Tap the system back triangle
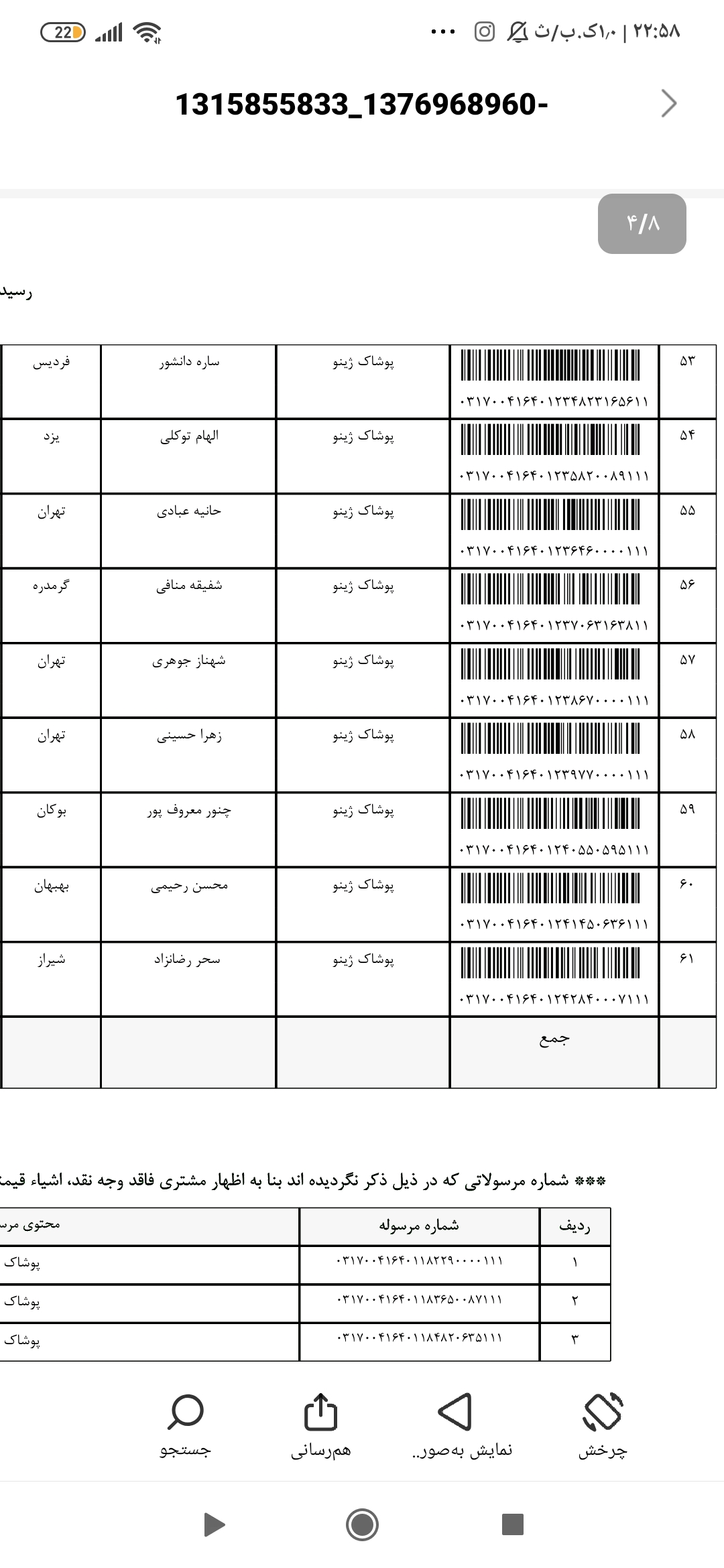The width and height of the screenshot is (724, 1568). pyautogui.click(x=215, y=1524)
